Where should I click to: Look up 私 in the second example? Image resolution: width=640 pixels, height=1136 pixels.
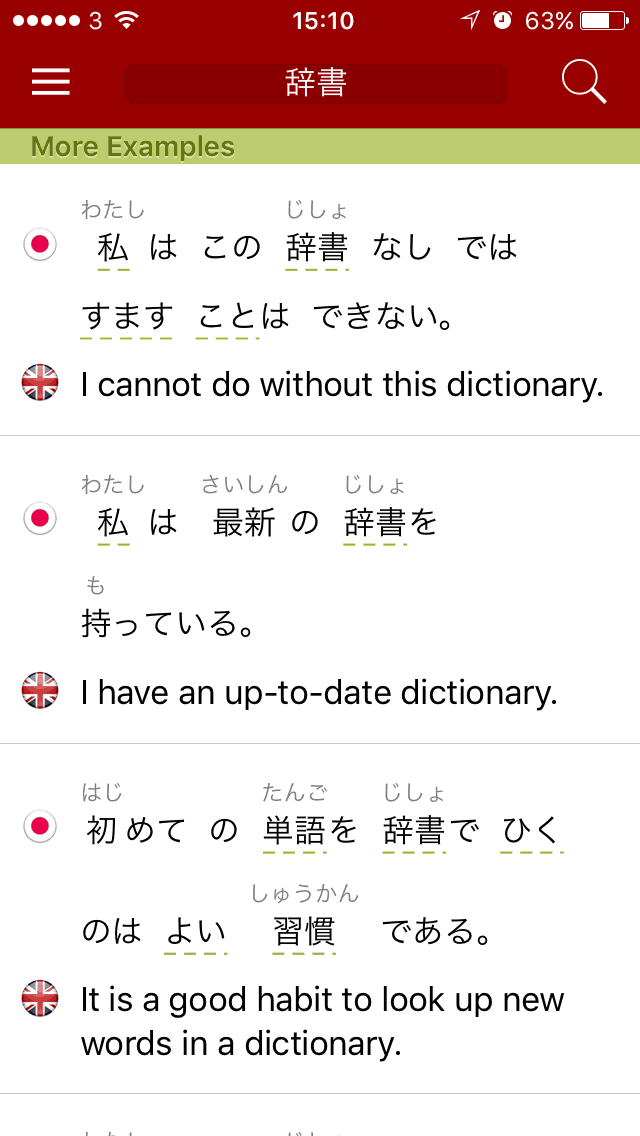coord(113,522)
